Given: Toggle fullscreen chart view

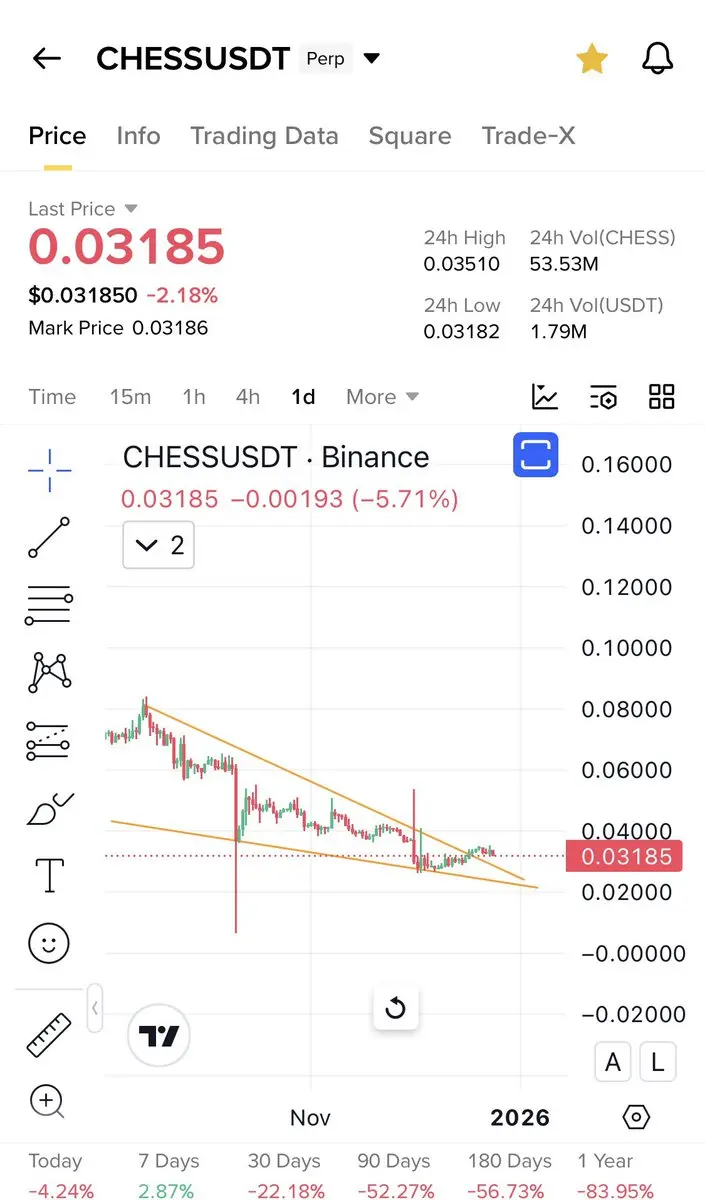Looking at the screenshot, I should (x=536, y=457).
